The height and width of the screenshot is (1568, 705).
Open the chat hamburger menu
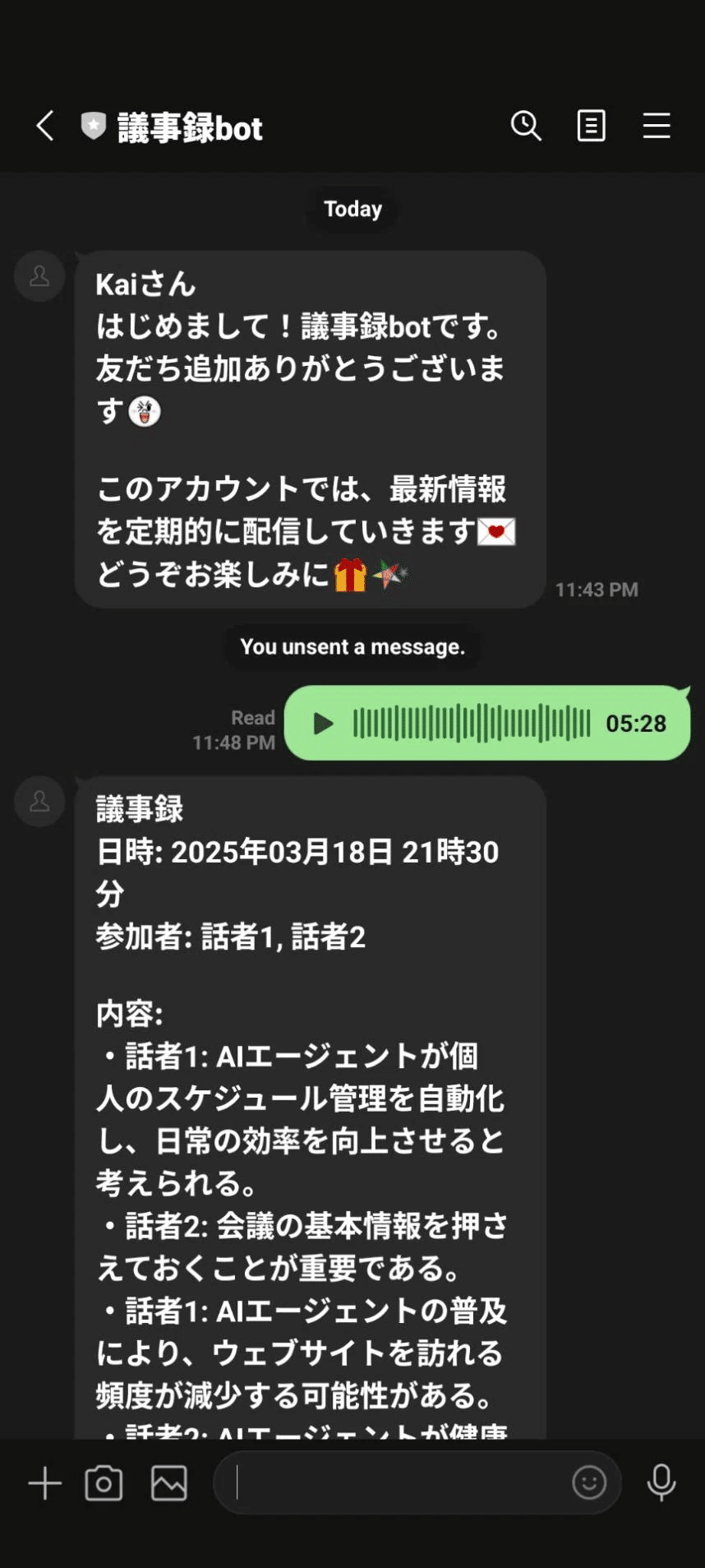(x=656, y=127)
